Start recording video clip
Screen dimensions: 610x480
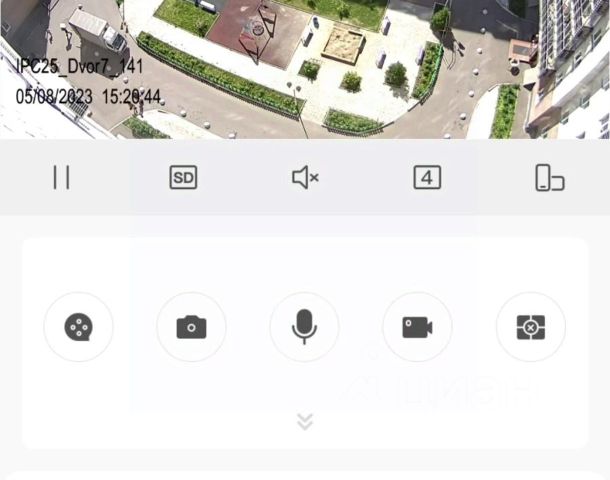[417, 327]
